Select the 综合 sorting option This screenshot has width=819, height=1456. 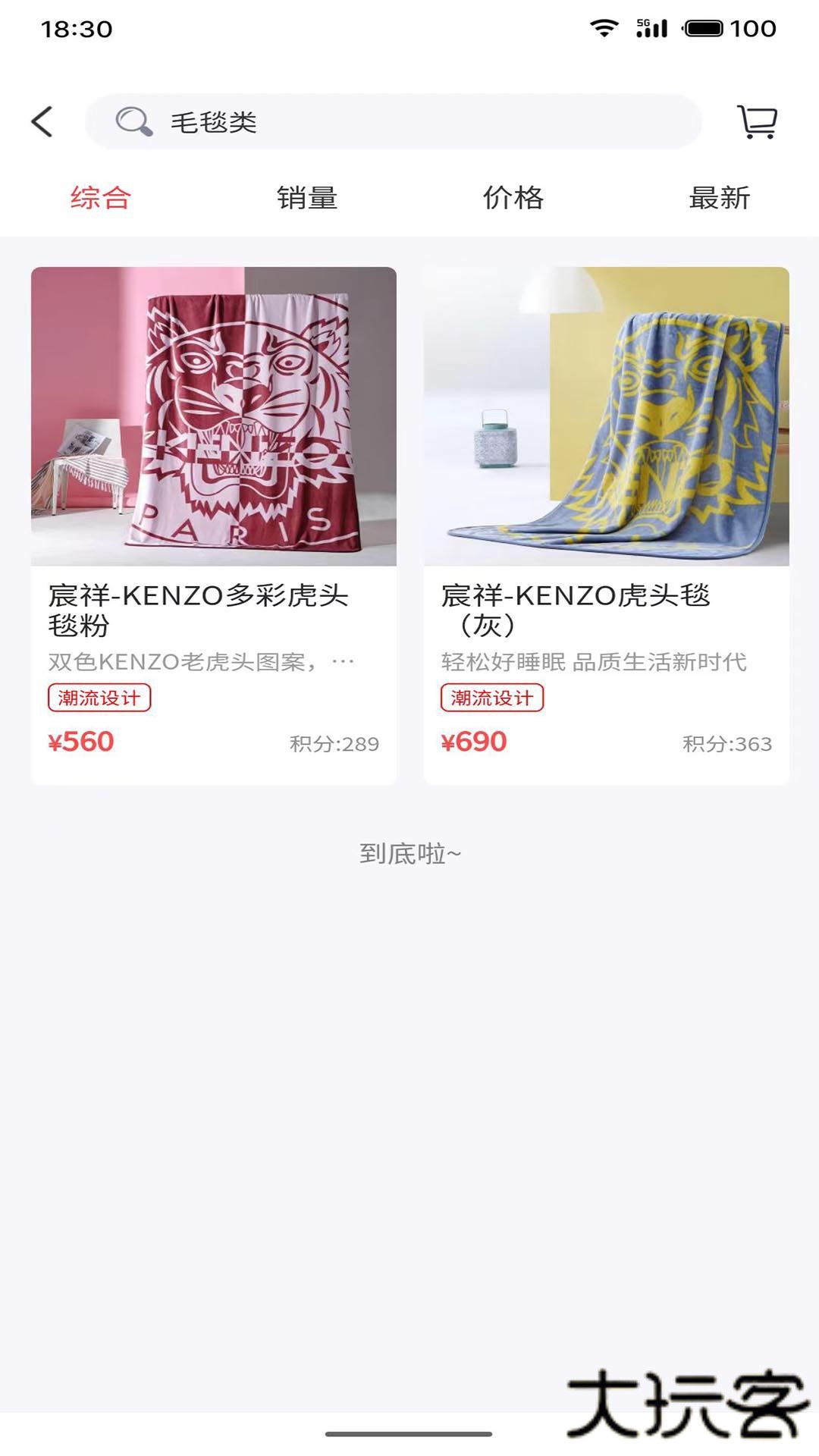(100, 199)
